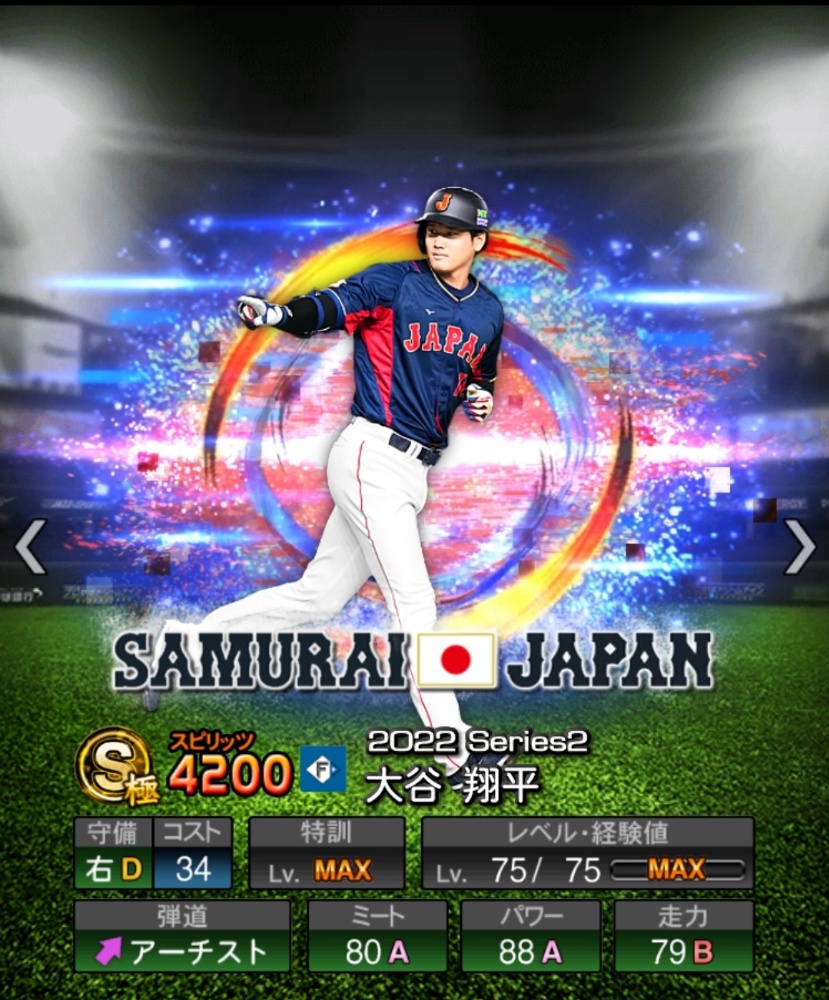
Task: Go to the next player card arrow
Action: click(x=799, y=547)
